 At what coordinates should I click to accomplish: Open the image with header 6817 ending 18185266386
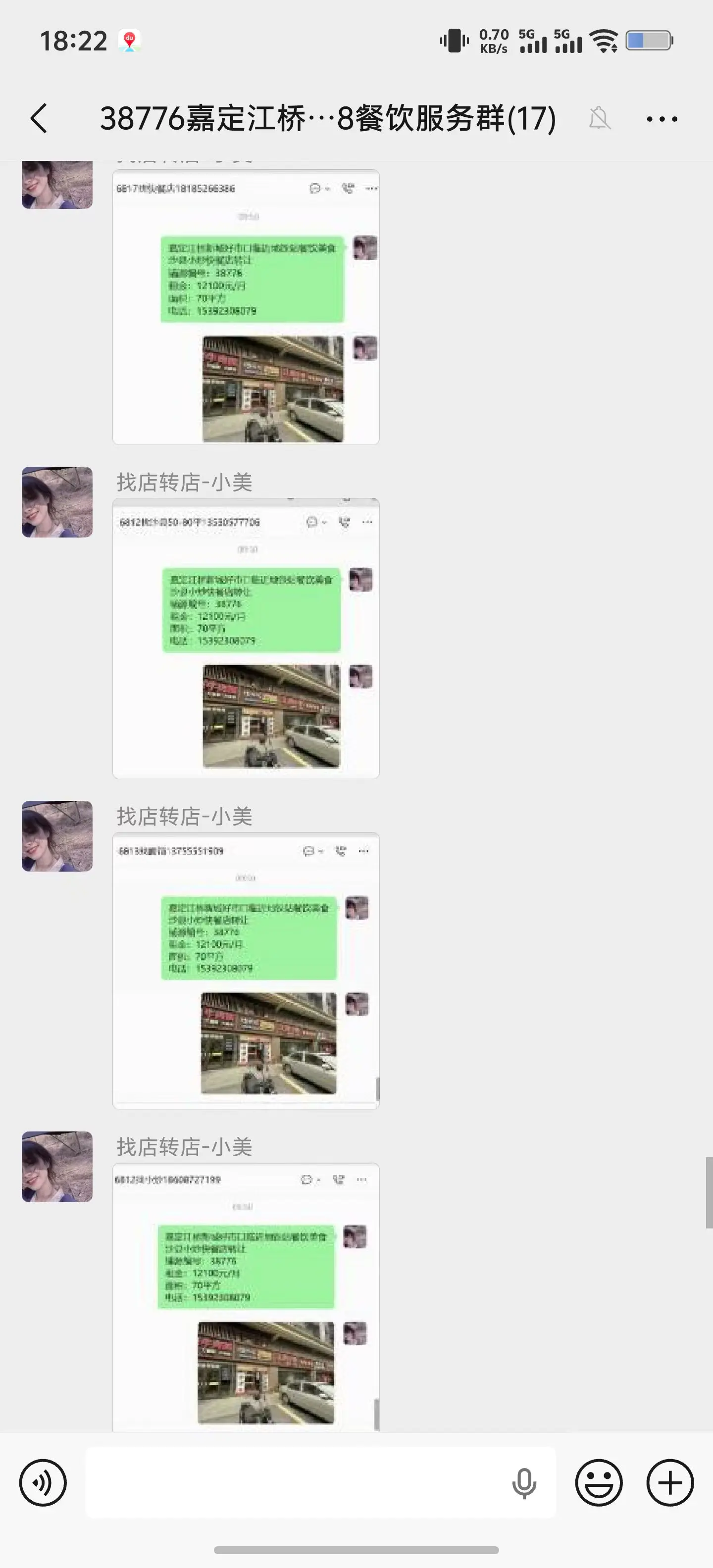tap(246, 307)
